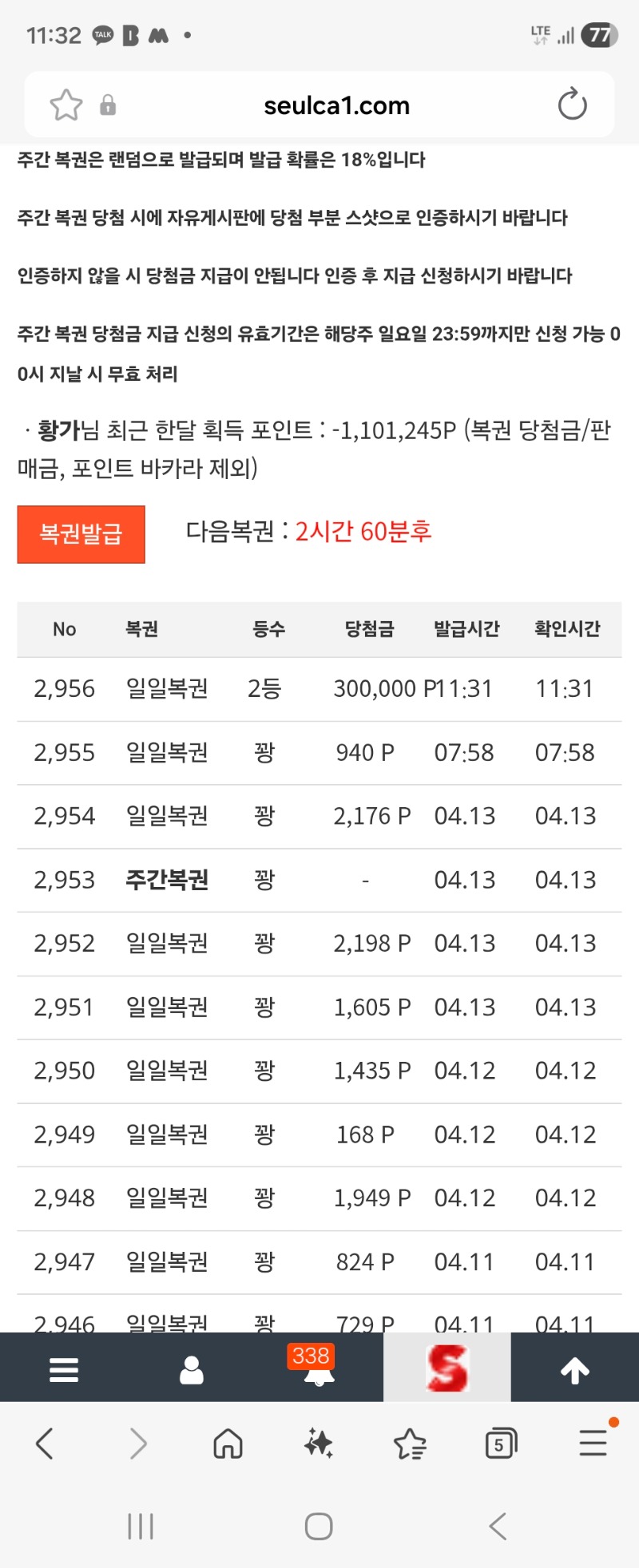Open the seulca1.com address bar
Screen dimensions: 639x1568
click(336, 105)
